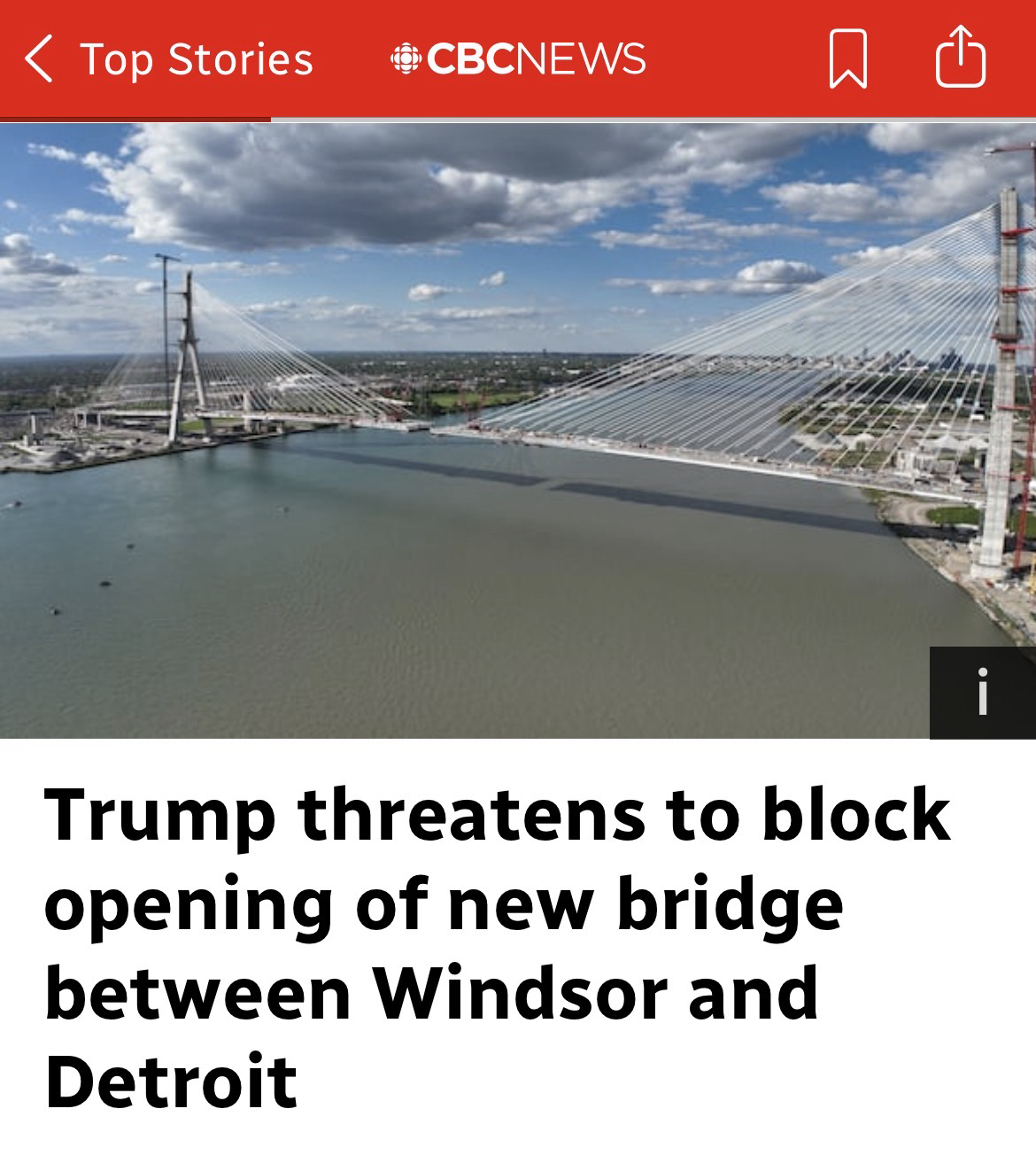Go back to Top Stories
Screen dimensions: 1036x1163
coord(168,59)
